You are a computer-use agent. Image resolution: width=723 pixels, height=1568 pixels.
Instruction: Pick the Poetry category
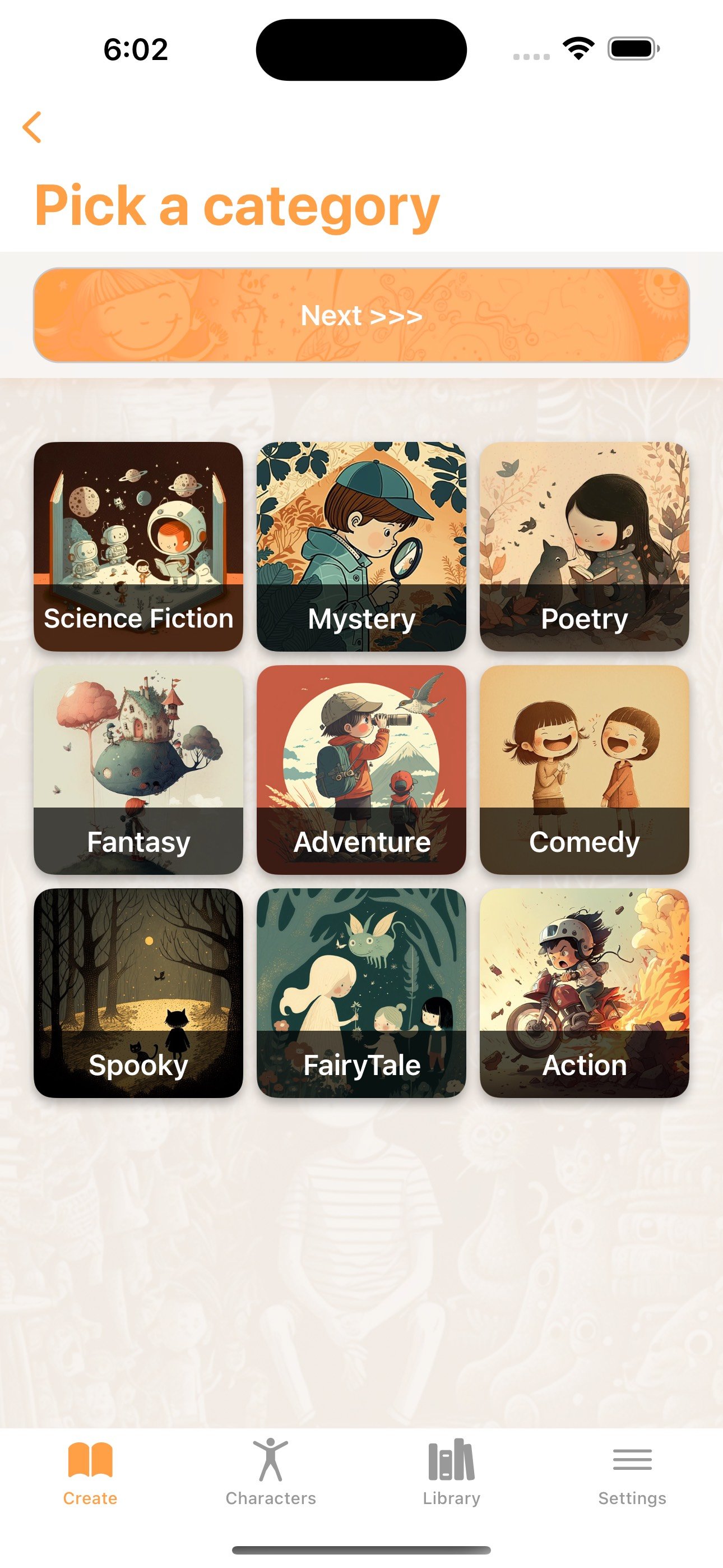pyautogui.click(x=584, y=546)
